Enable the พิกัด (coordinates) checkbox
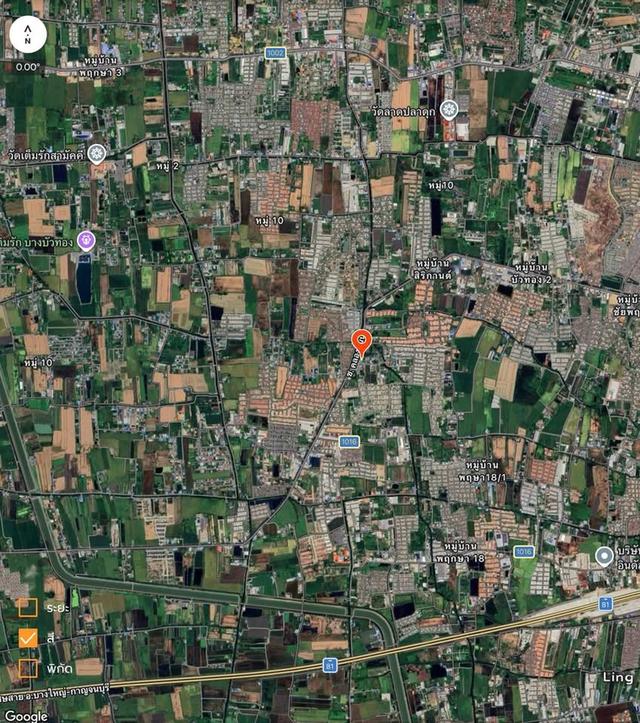 pyautogui.click(x=28, y=667)
